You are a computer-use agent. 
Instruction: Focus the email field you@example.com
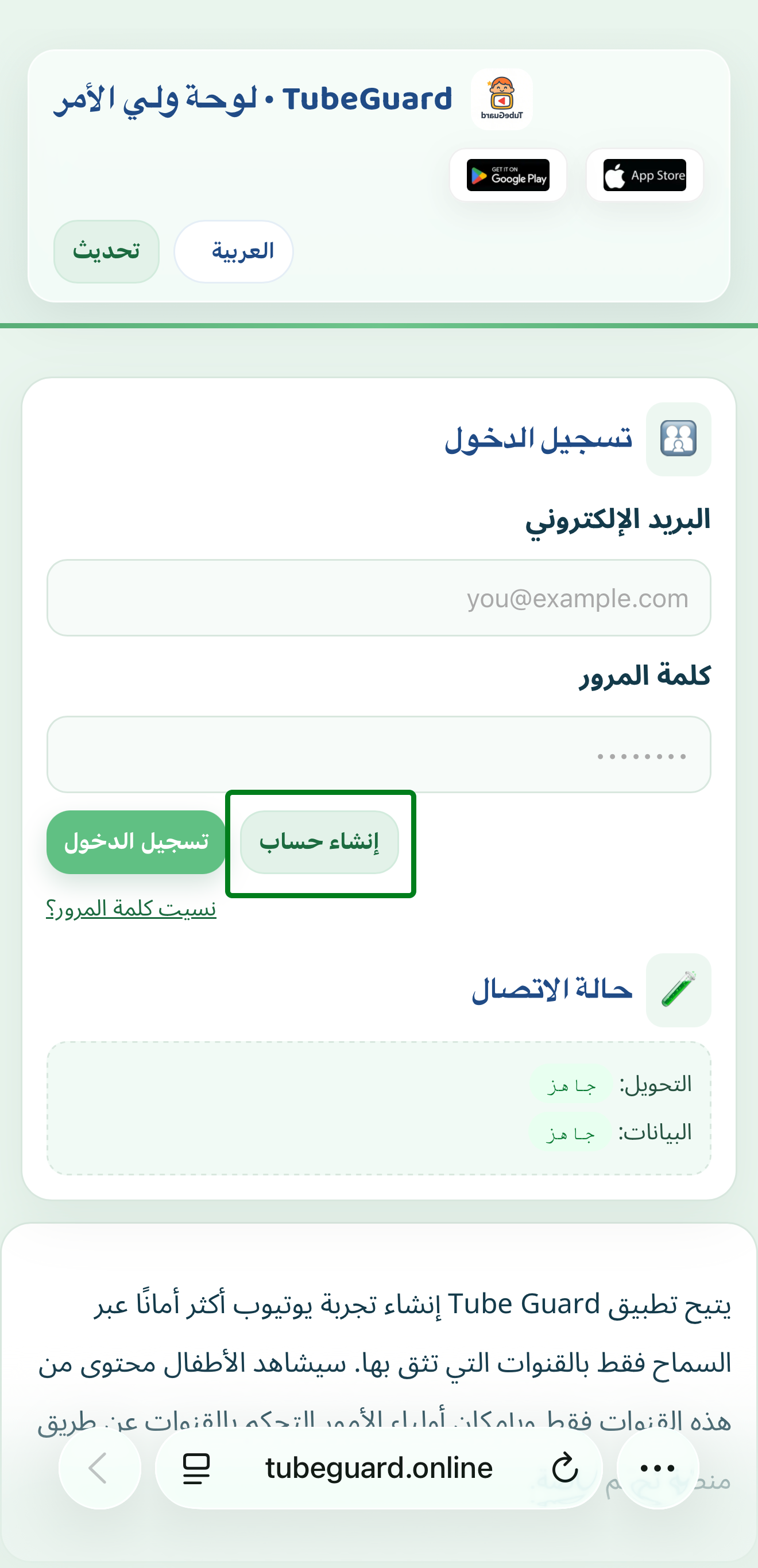[378, 597]
